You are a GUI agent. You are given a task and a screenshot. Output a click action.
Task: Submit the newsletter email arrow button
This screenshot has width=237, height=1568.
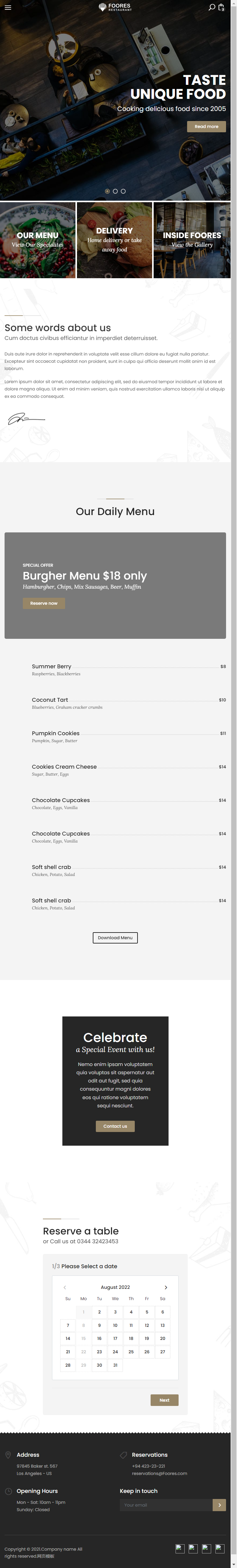coord(219,1505)
